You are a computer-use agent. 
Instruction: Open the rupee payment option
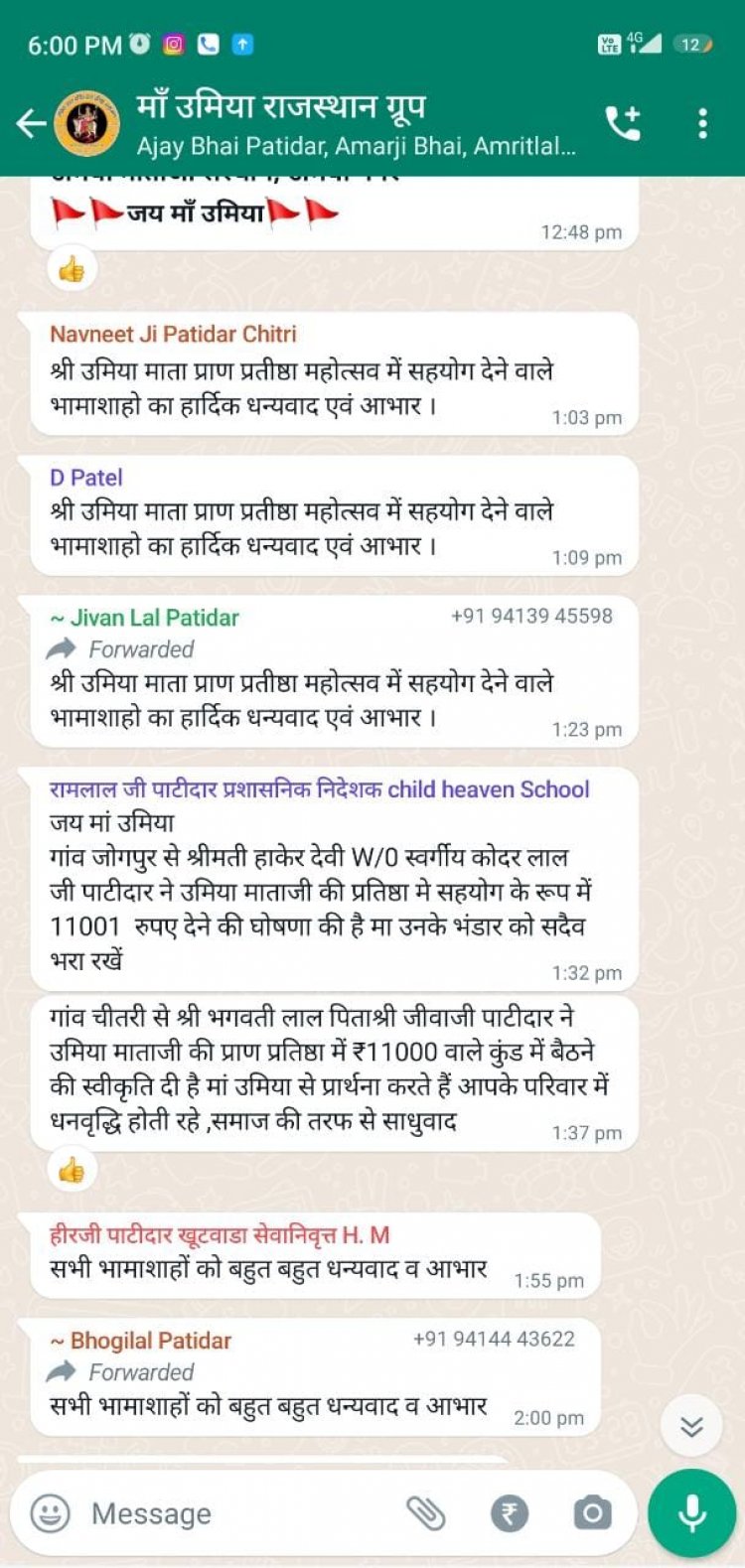(510, 1513)
